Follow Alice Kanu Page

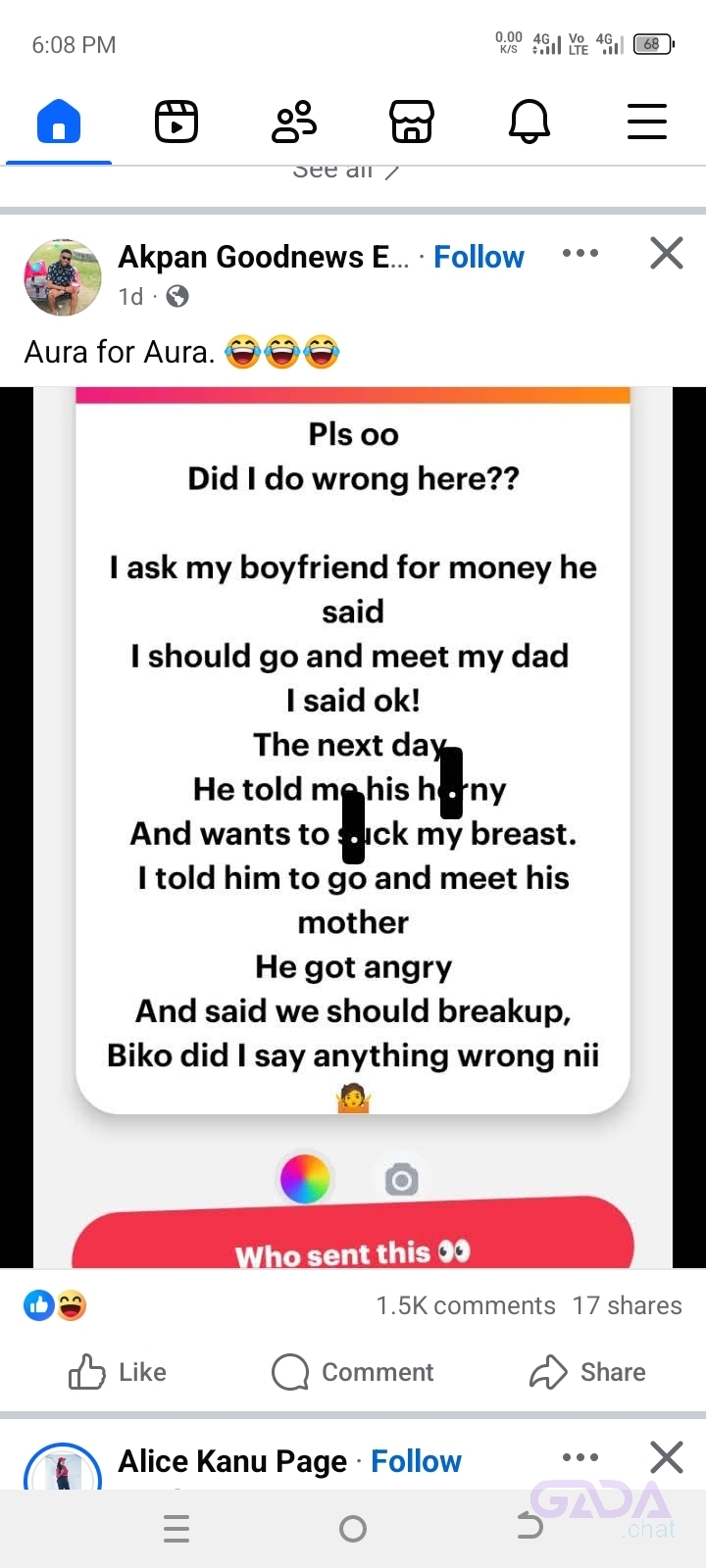pos(416,1461)
